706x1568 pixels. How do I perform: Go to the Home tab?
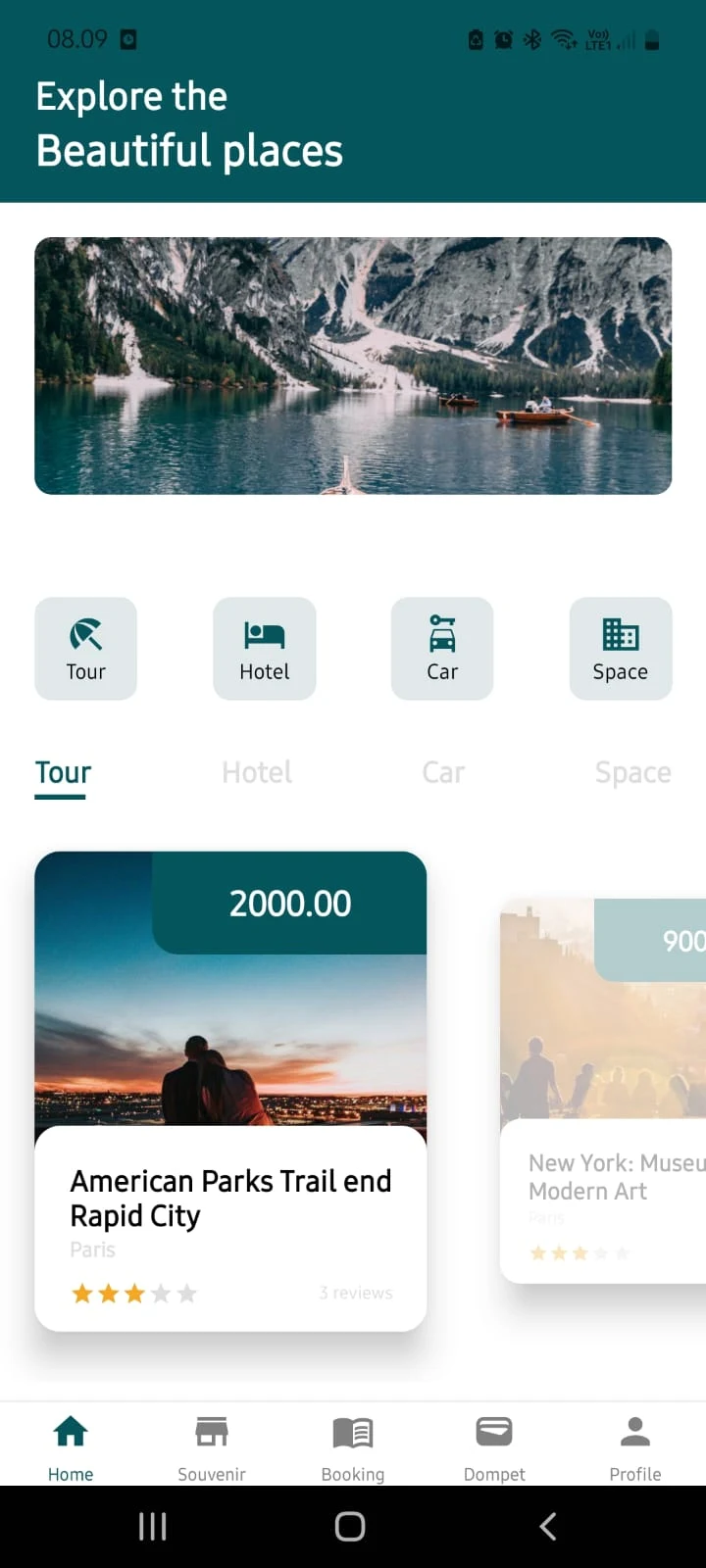click(71, 1446)
